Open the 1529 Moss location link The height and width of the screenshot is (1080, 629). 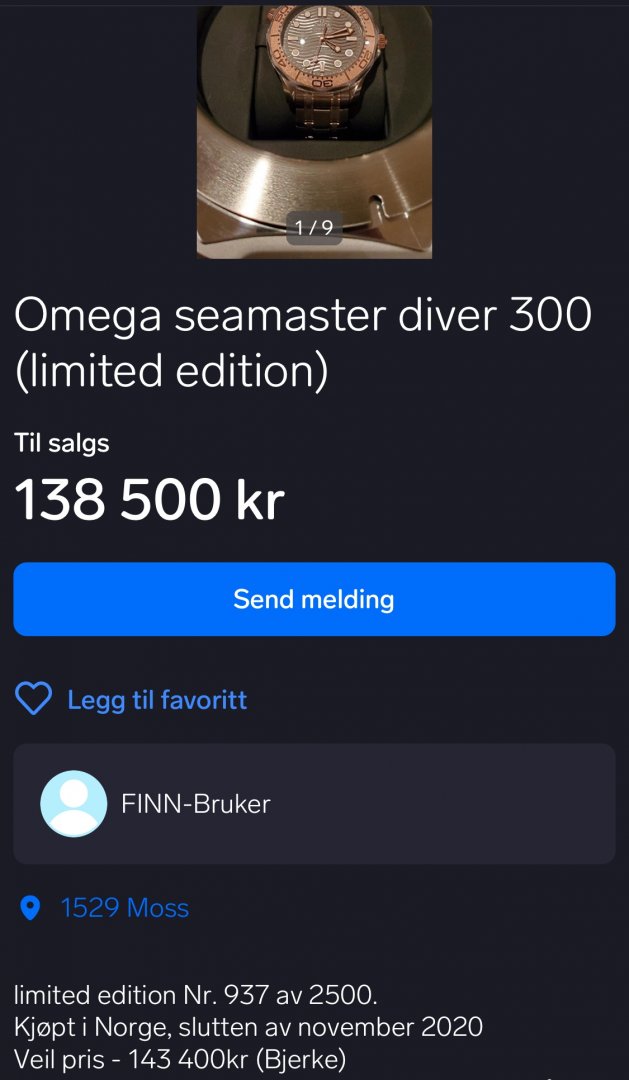tap(124, 908)
